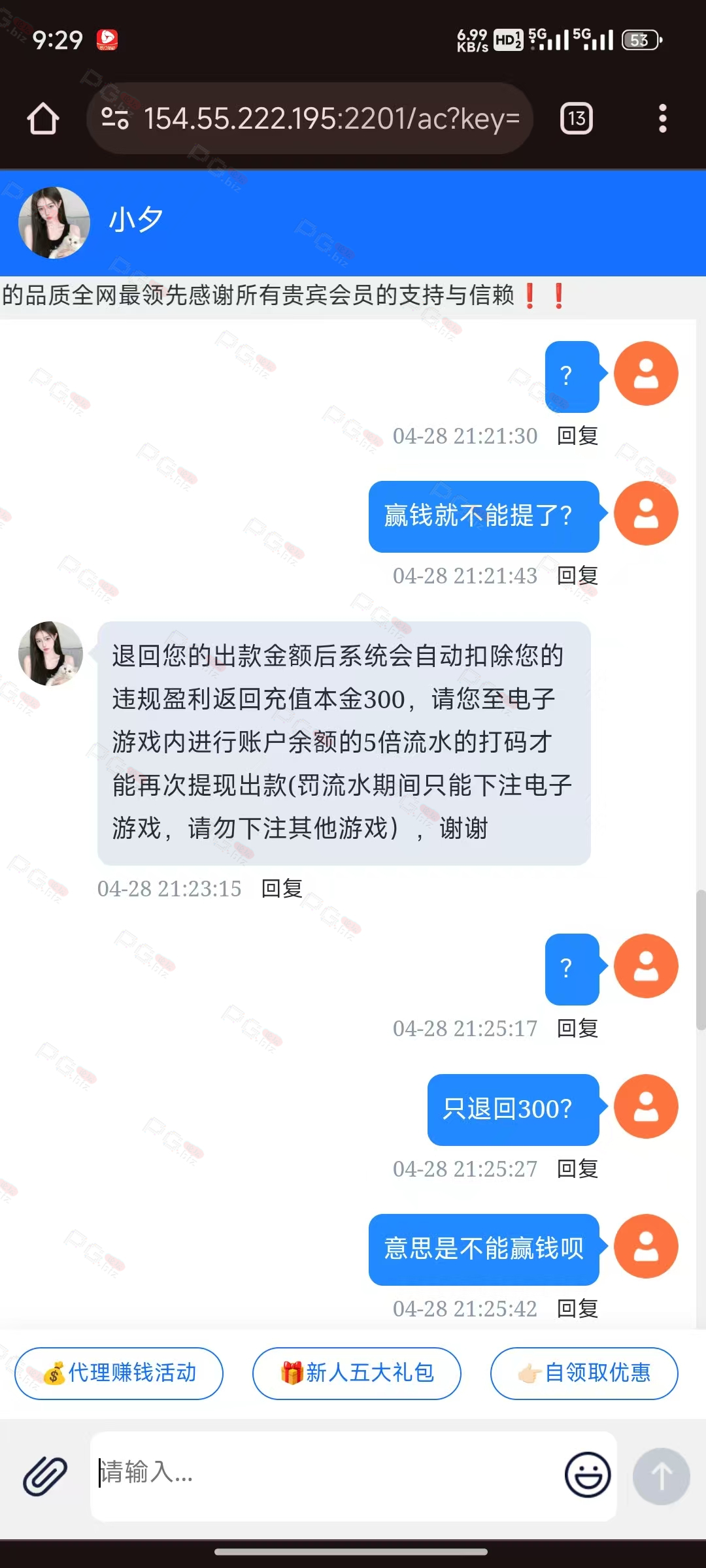Tap 回复 under the 只退回300 message
The height and width of the screenshot is (1568, 706).
(578, 1169)
